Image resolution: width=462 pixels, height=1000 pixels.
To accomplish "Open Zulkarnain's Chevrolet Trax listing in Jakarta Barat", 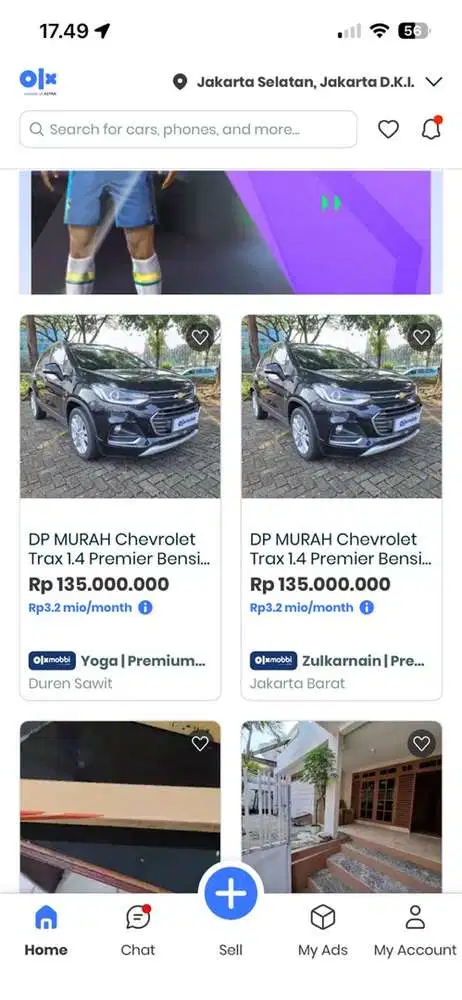I will (341, 508).
